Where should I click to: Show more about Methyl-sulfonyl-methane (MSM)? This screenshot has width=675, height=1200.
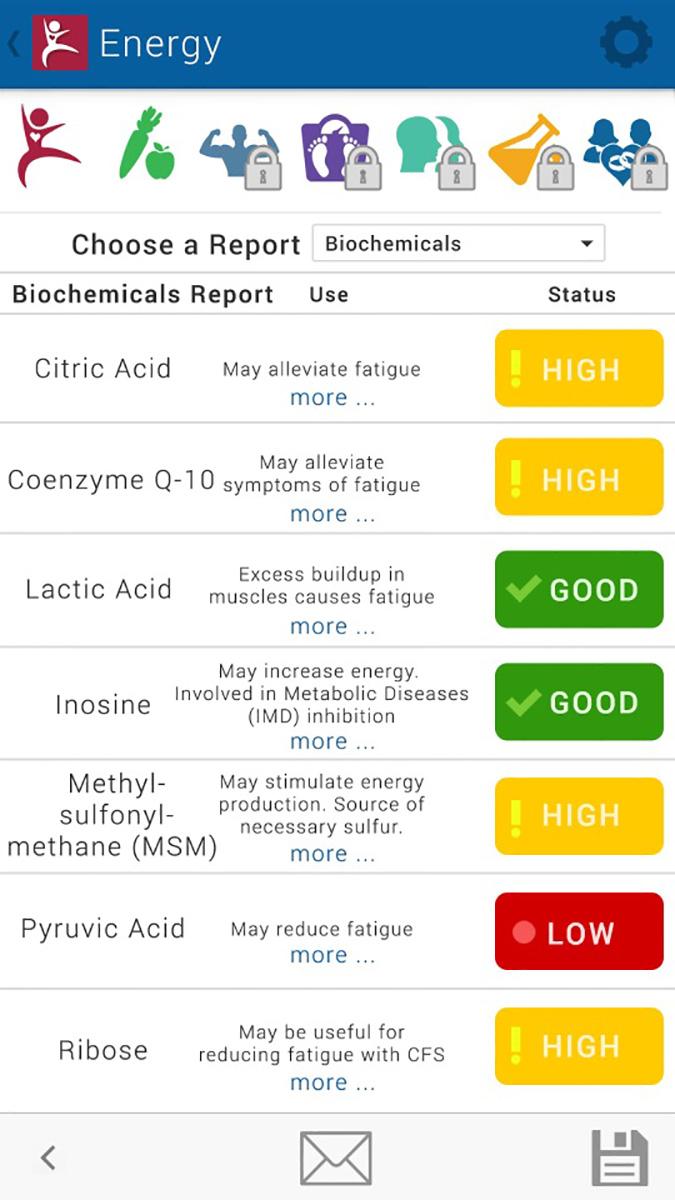click(x=332, y=853)
